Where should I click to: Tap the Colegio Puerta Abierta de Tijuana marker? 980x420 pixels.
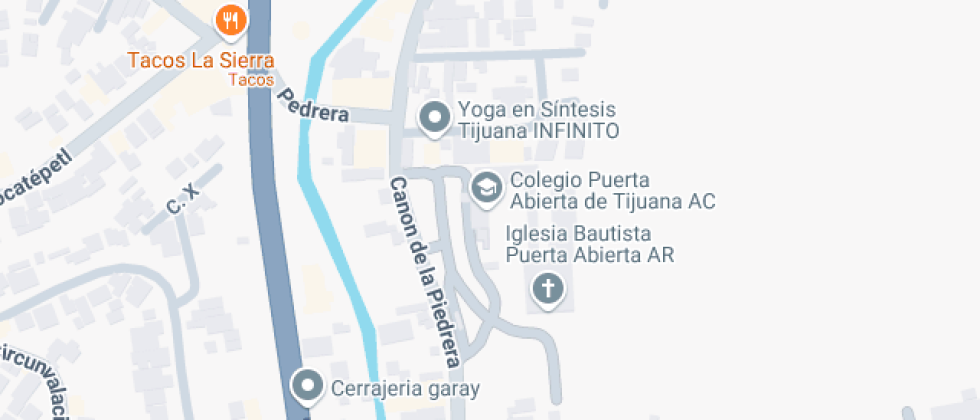(487, 187)
